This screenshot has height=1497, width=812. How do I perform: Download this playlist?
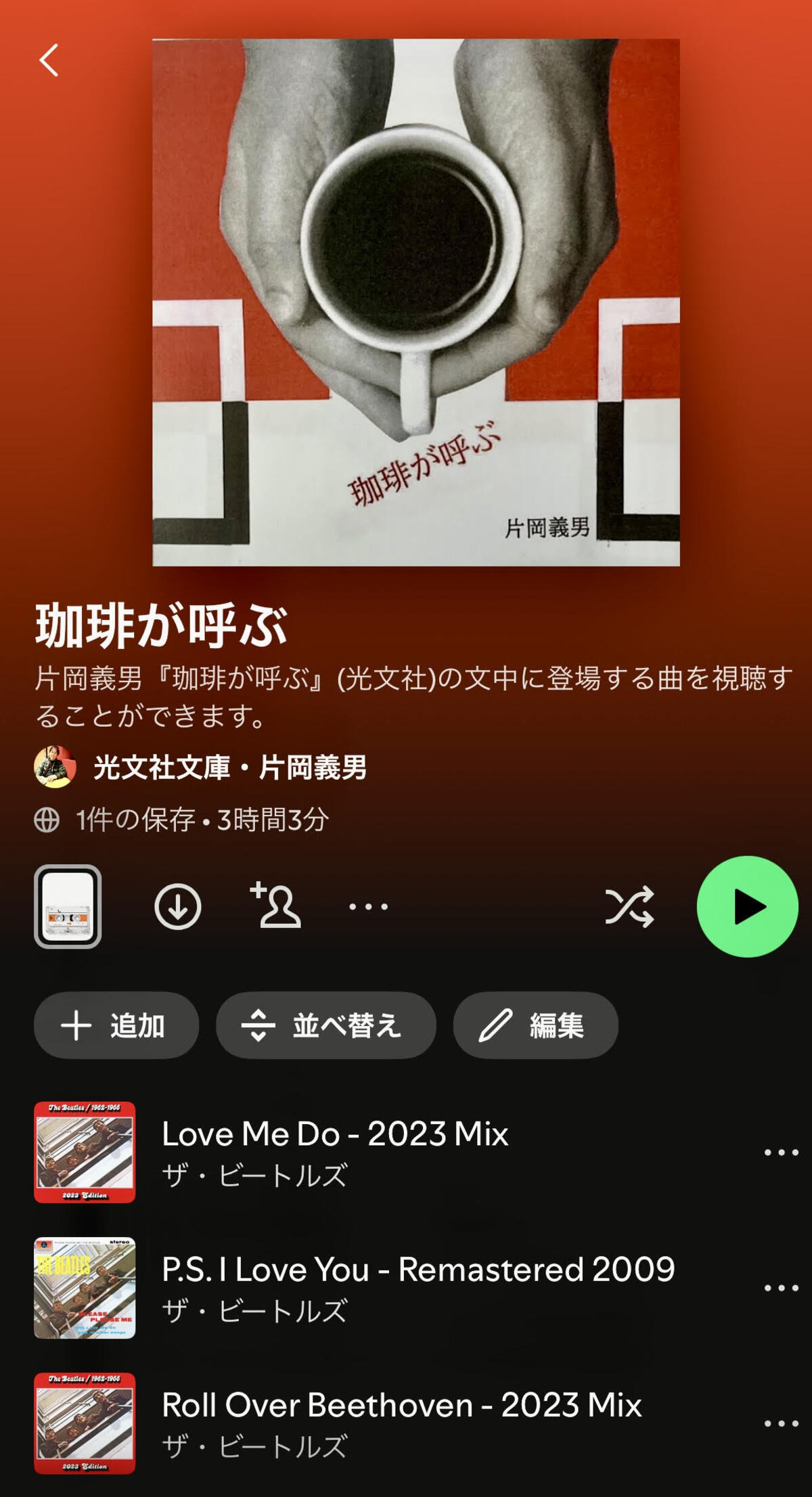coord(178,906)
